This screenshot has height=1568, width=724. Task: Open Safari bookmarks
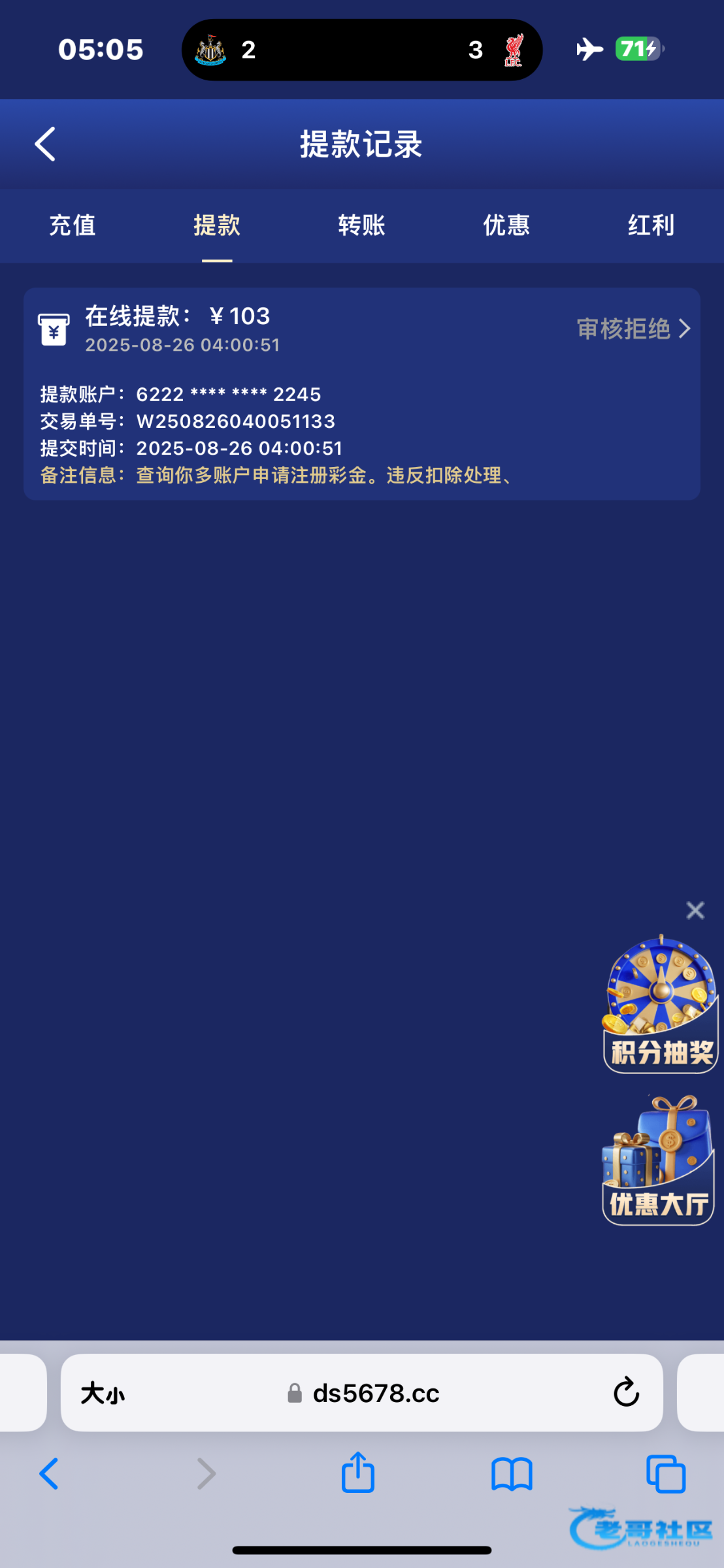point(512,1475)
